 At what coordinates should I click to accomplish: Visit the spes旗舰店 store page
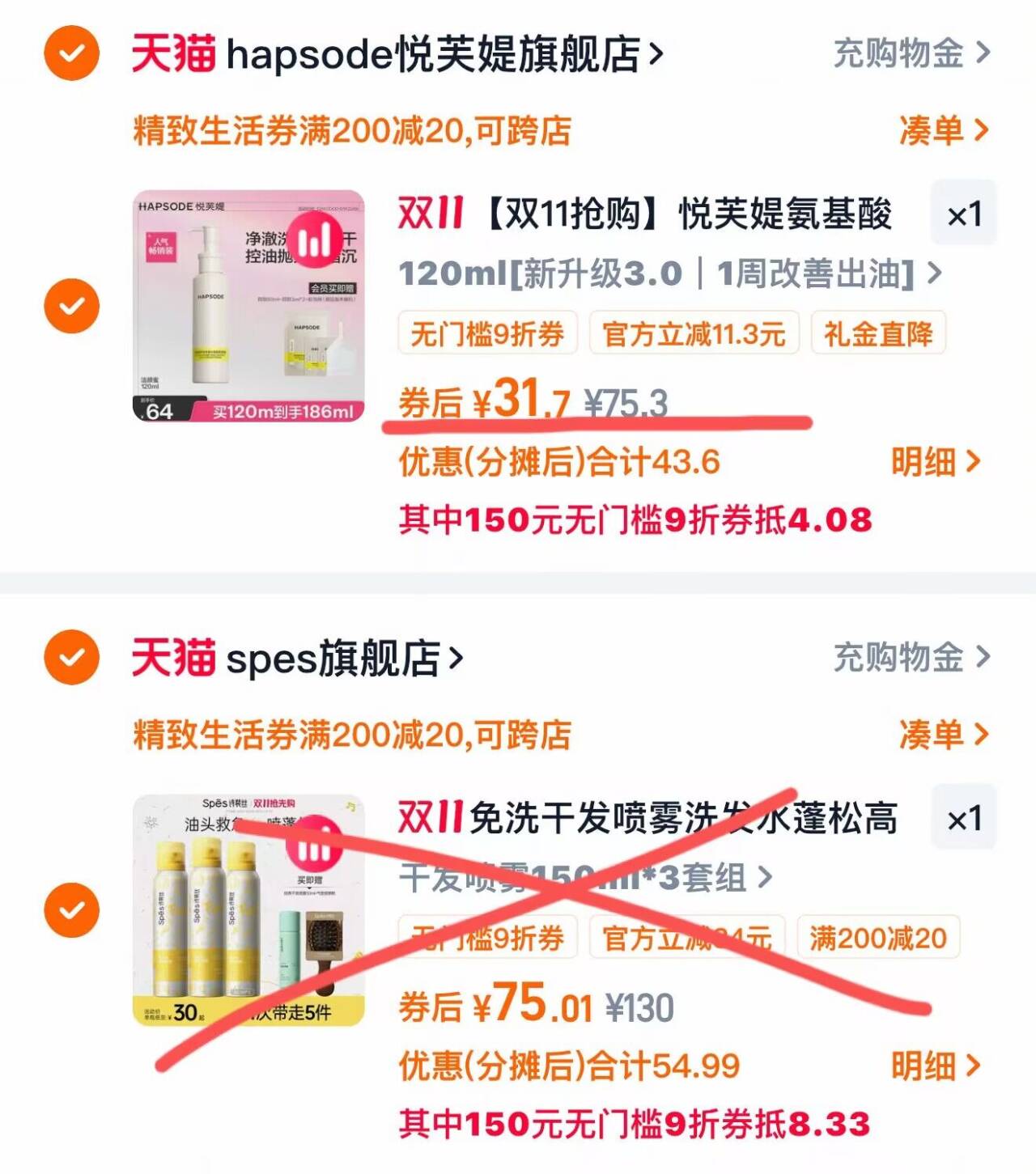pos(333,659)
